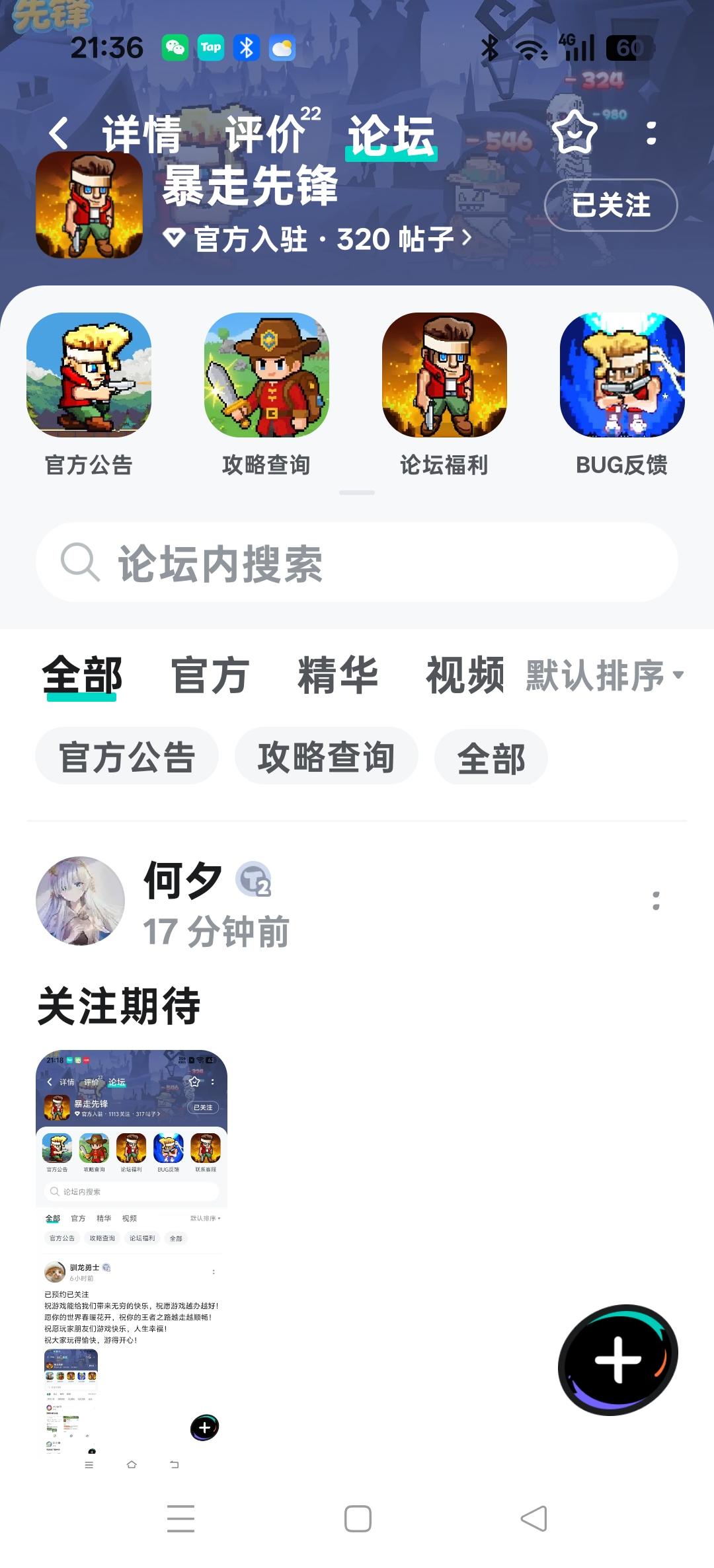Toggle the 官方公告 filter chip
This screenshot has height=1568, width=714.
tap(126, 759)
